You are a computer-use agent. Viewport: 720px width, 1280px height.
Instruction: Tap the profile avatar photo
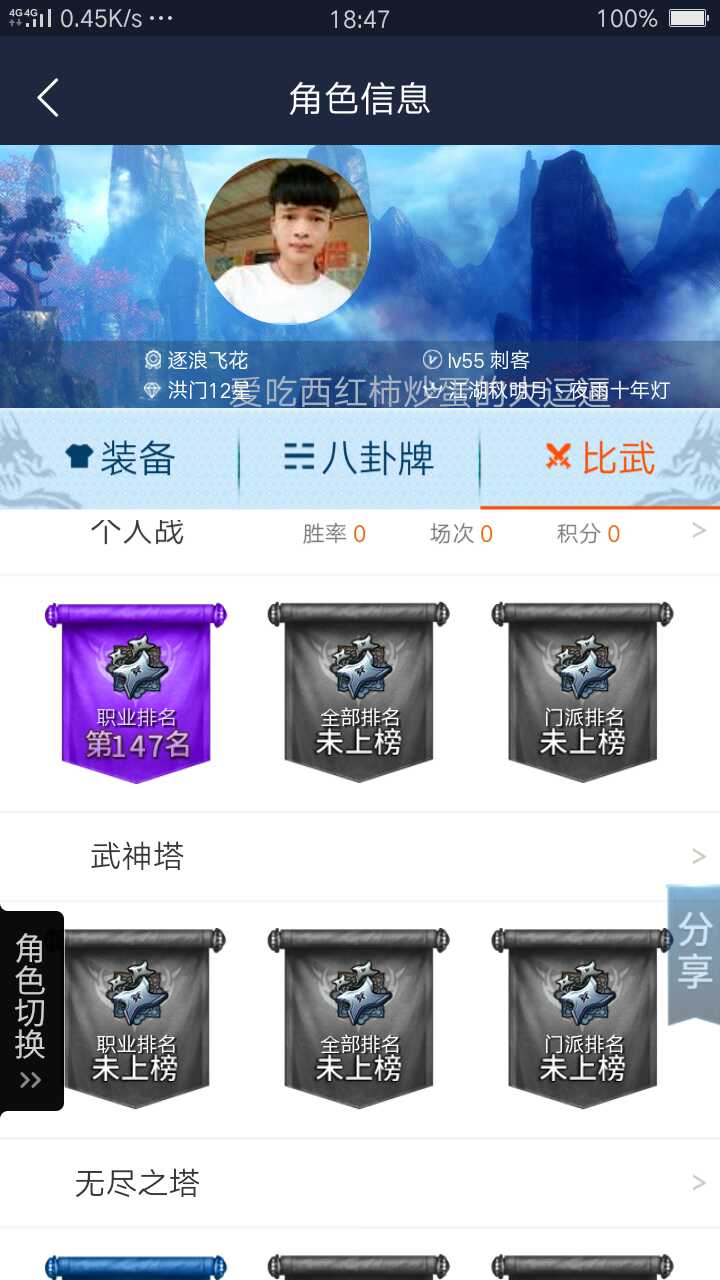(287, 241)
